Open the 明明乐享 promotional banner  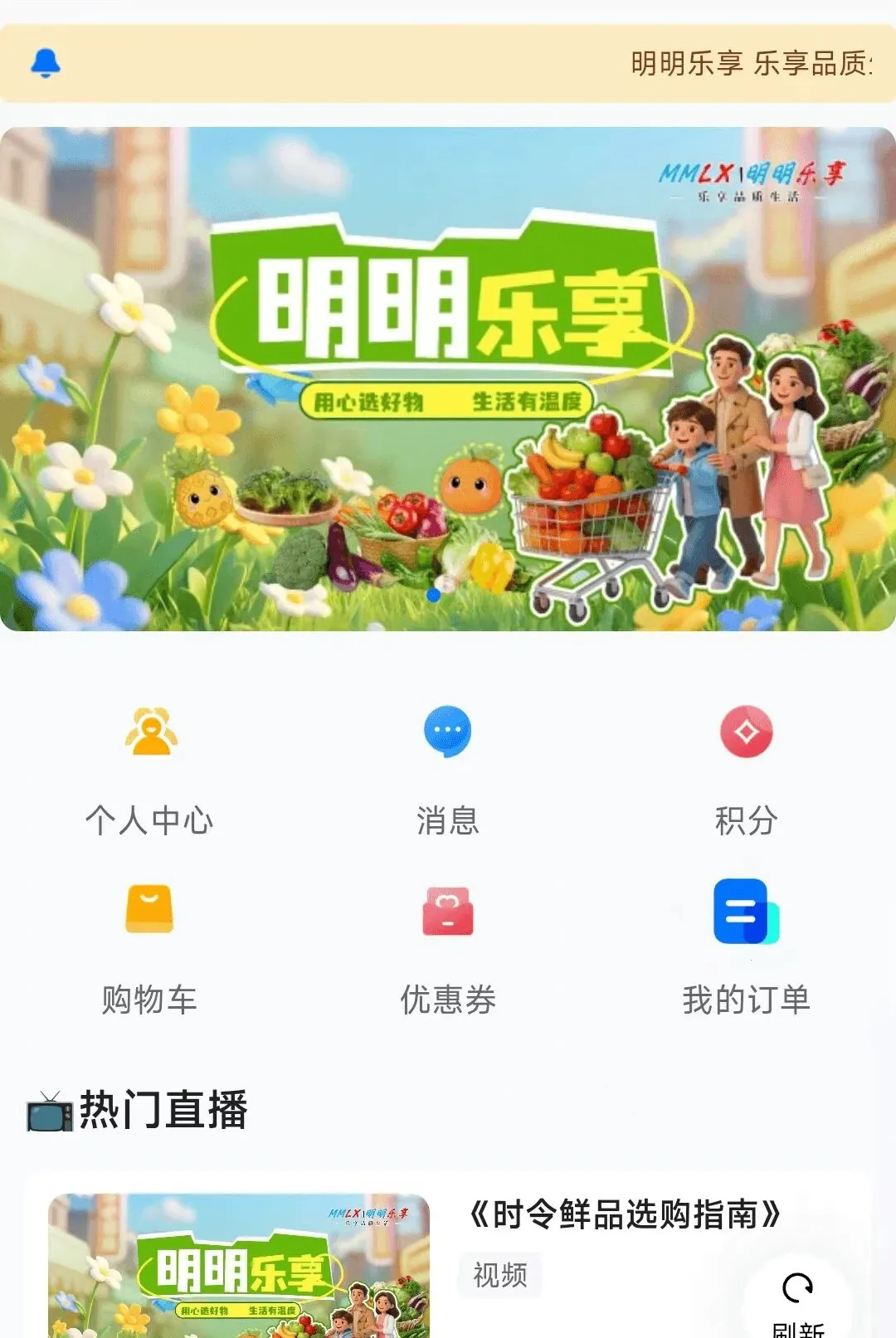(448, 379)
